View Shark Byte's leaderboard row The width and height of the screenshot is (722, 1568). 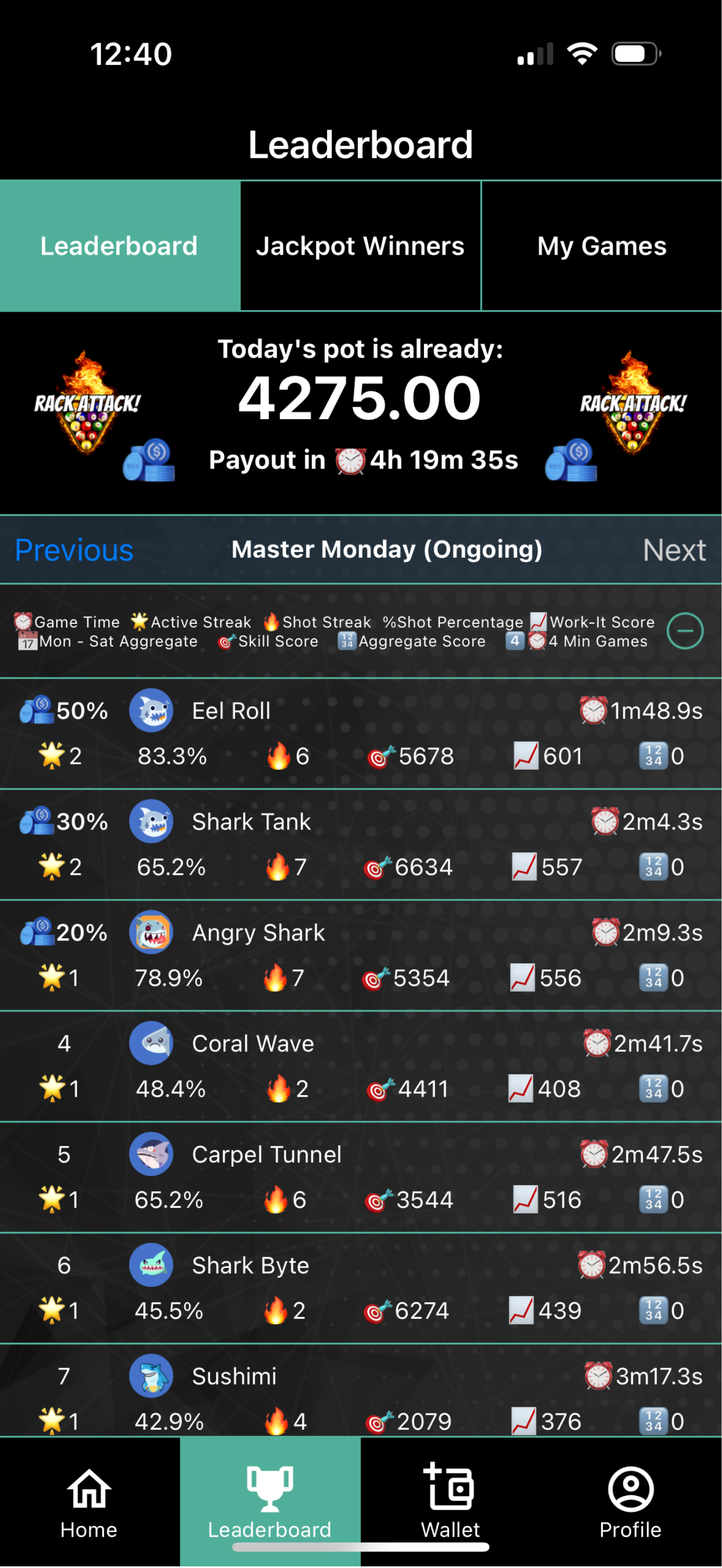(x=250, y=1265)
